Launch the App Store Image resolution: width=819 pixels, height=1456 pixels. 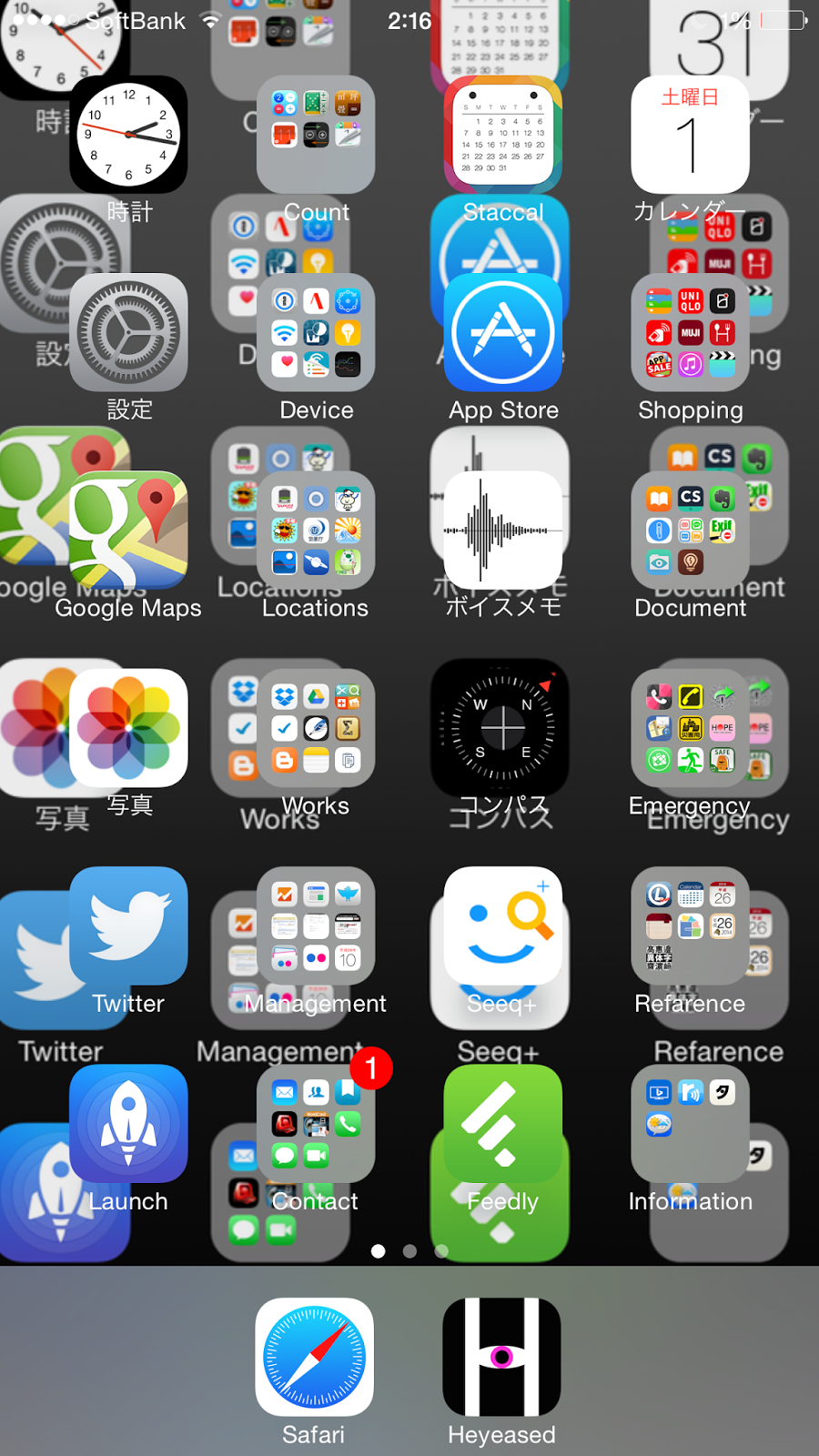point(502,333)
